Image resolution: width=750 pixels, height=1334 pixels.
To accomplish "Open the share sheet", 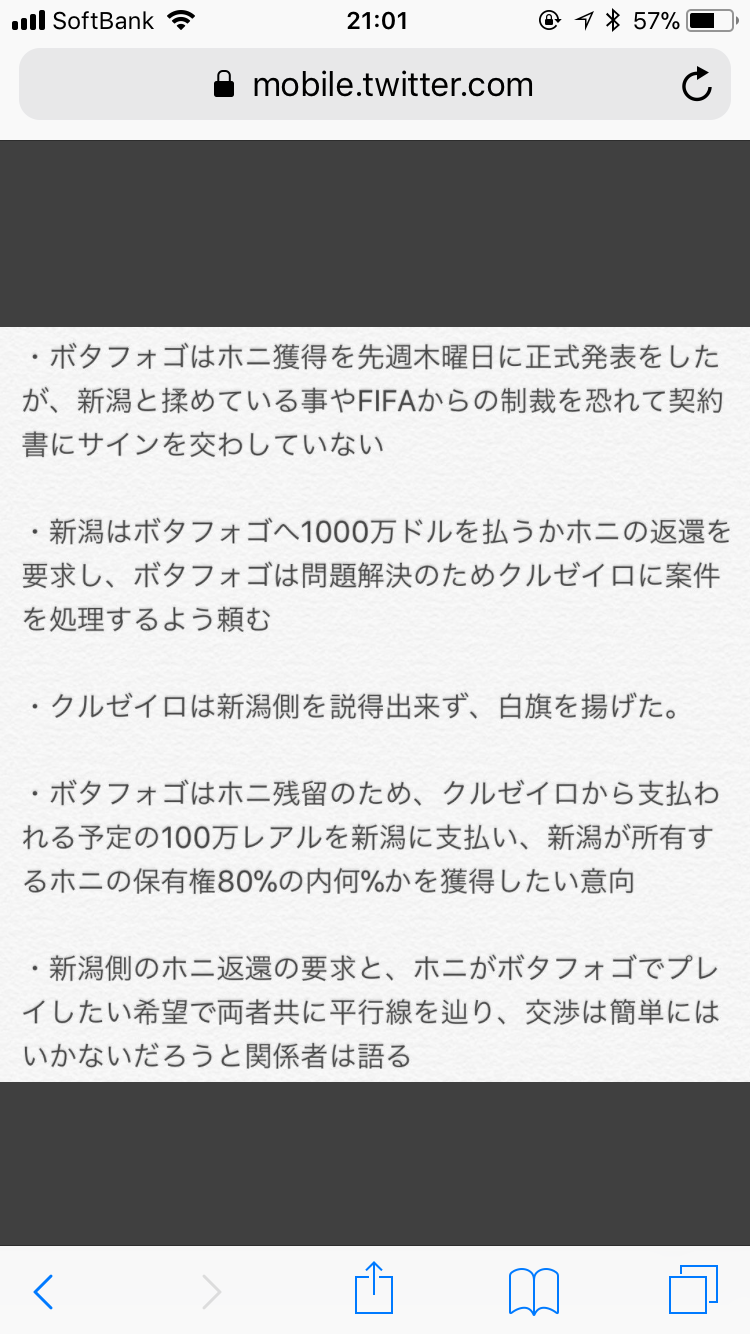I will click(374, 1288).
